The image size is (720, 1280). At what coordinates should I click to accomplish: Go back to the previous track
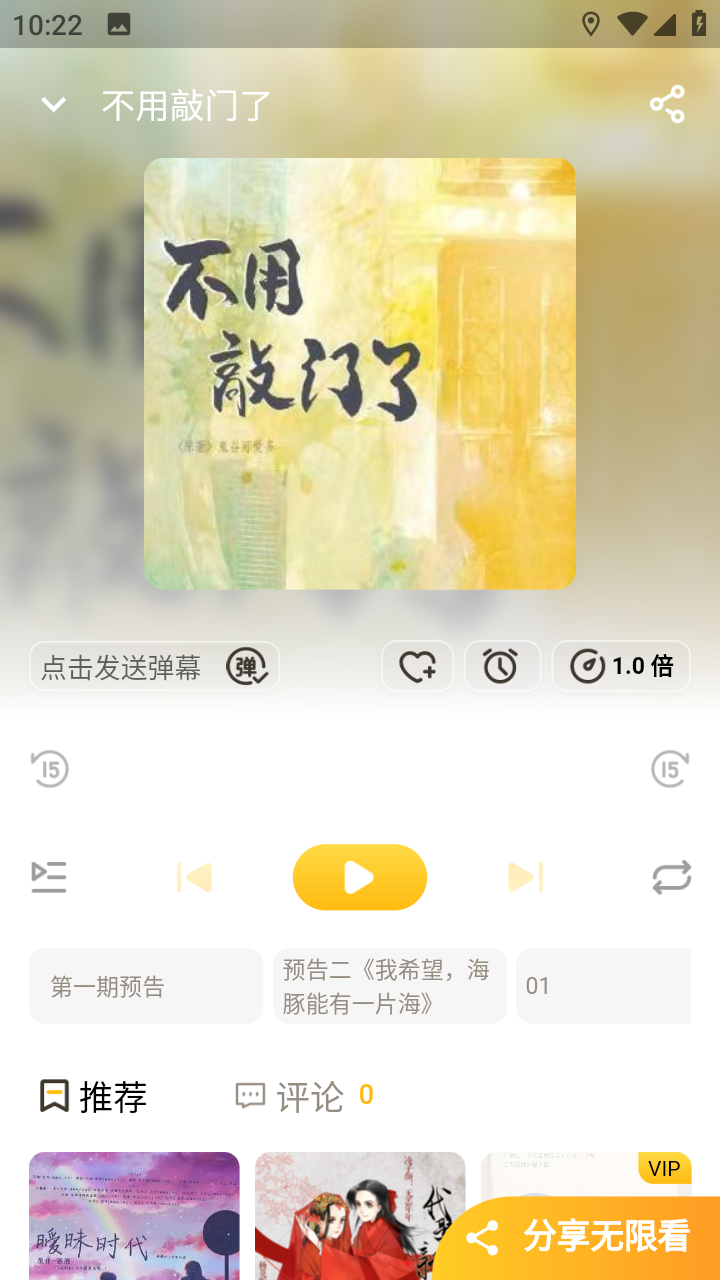tap(194, 877)
